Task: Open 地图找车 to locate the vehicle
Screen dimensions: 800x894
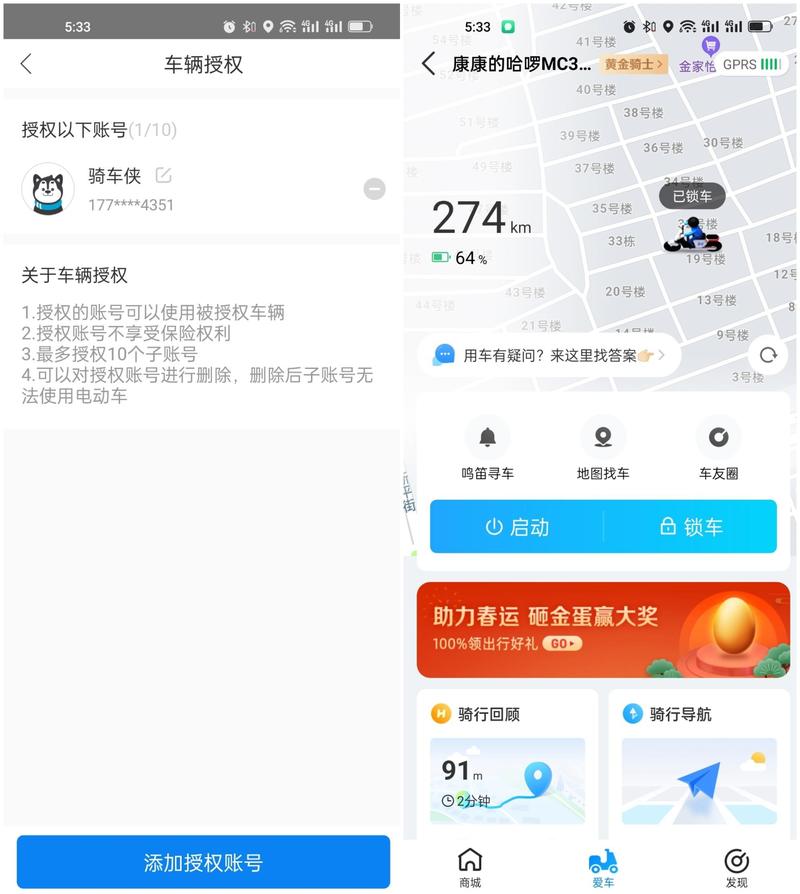Action: click(603, 449)
